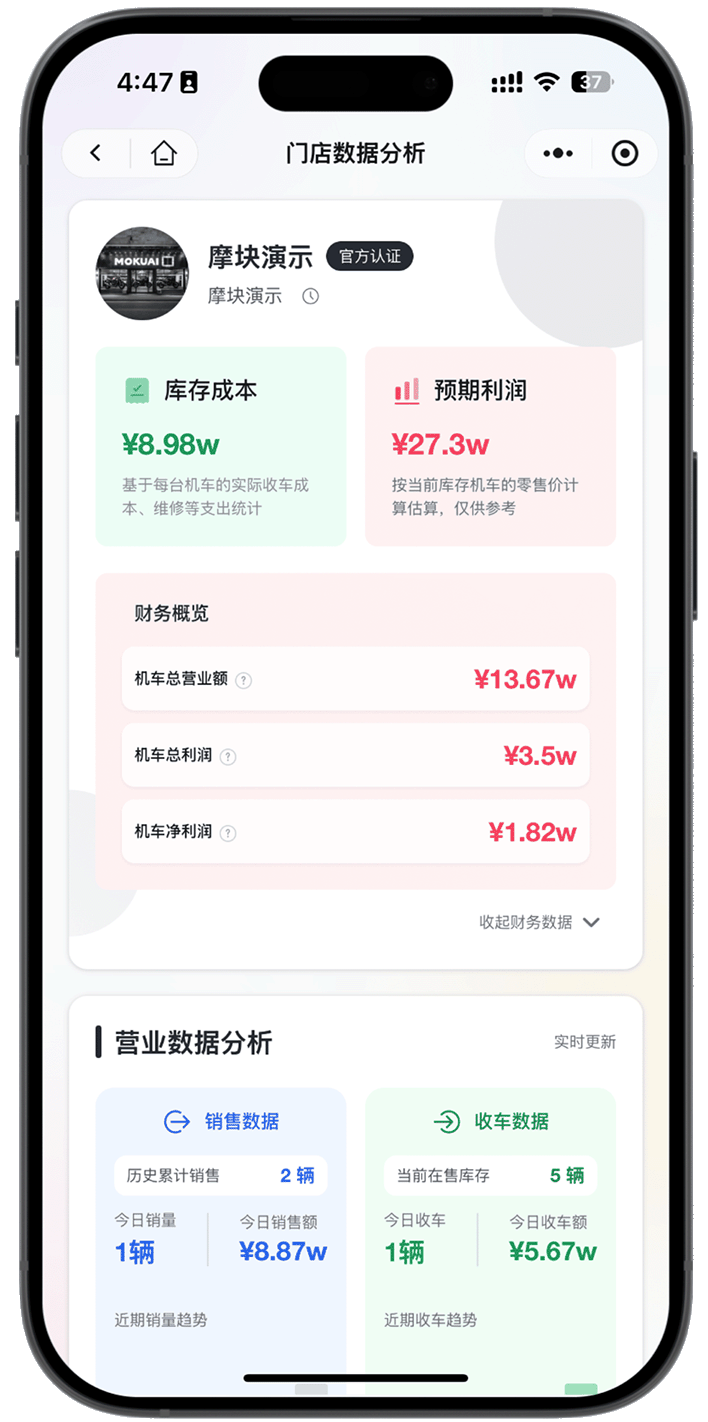This screenshot has height=1422, width=708.
Task: Show help for 机车净利润
Action: [x=228, y=833]
